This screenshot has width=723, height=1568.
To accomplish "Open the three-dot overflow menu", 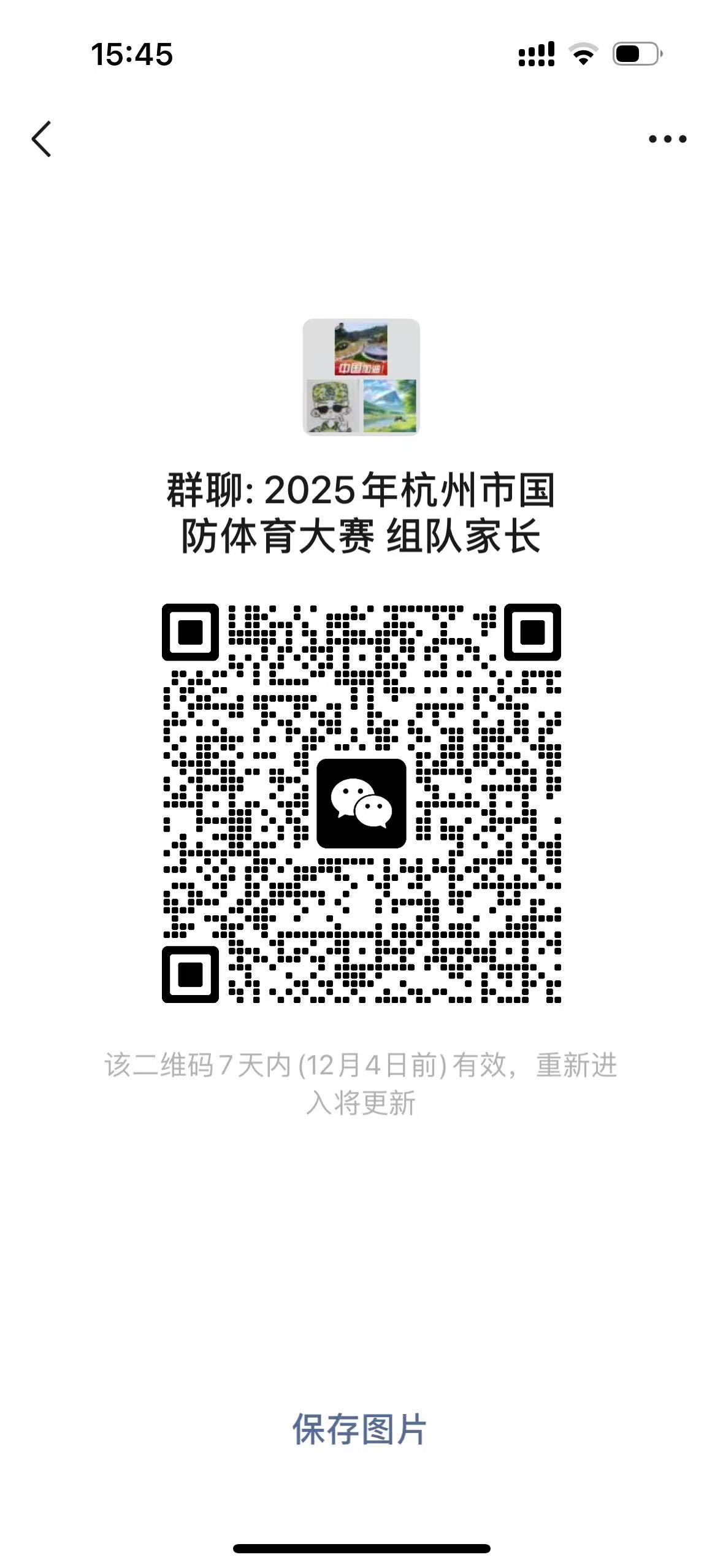I will pyautogui.click(x=667, y=139).
